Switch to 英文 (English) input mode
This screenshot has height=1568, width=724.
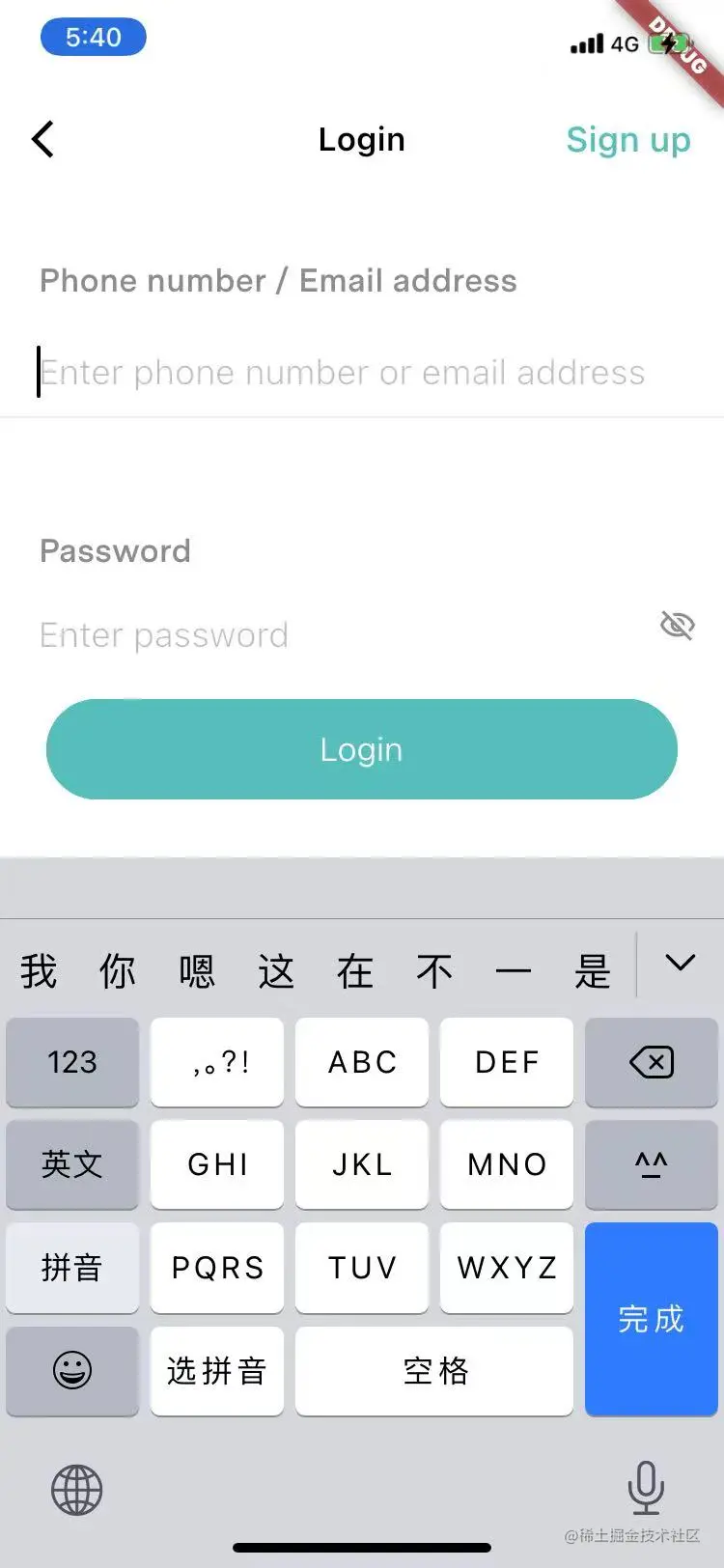click(72, 1165)
